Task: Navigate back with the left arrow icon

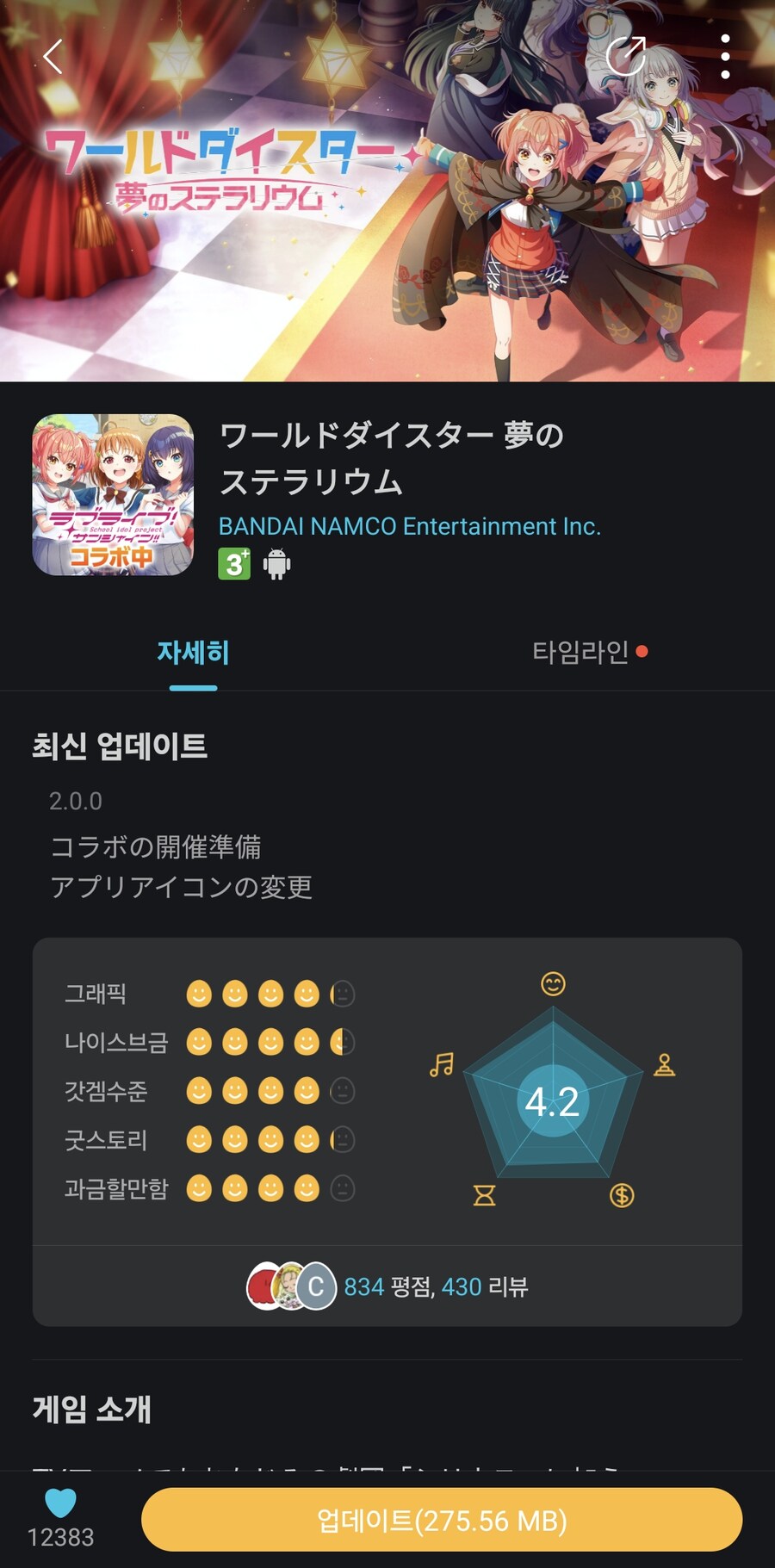Action: 53,57
